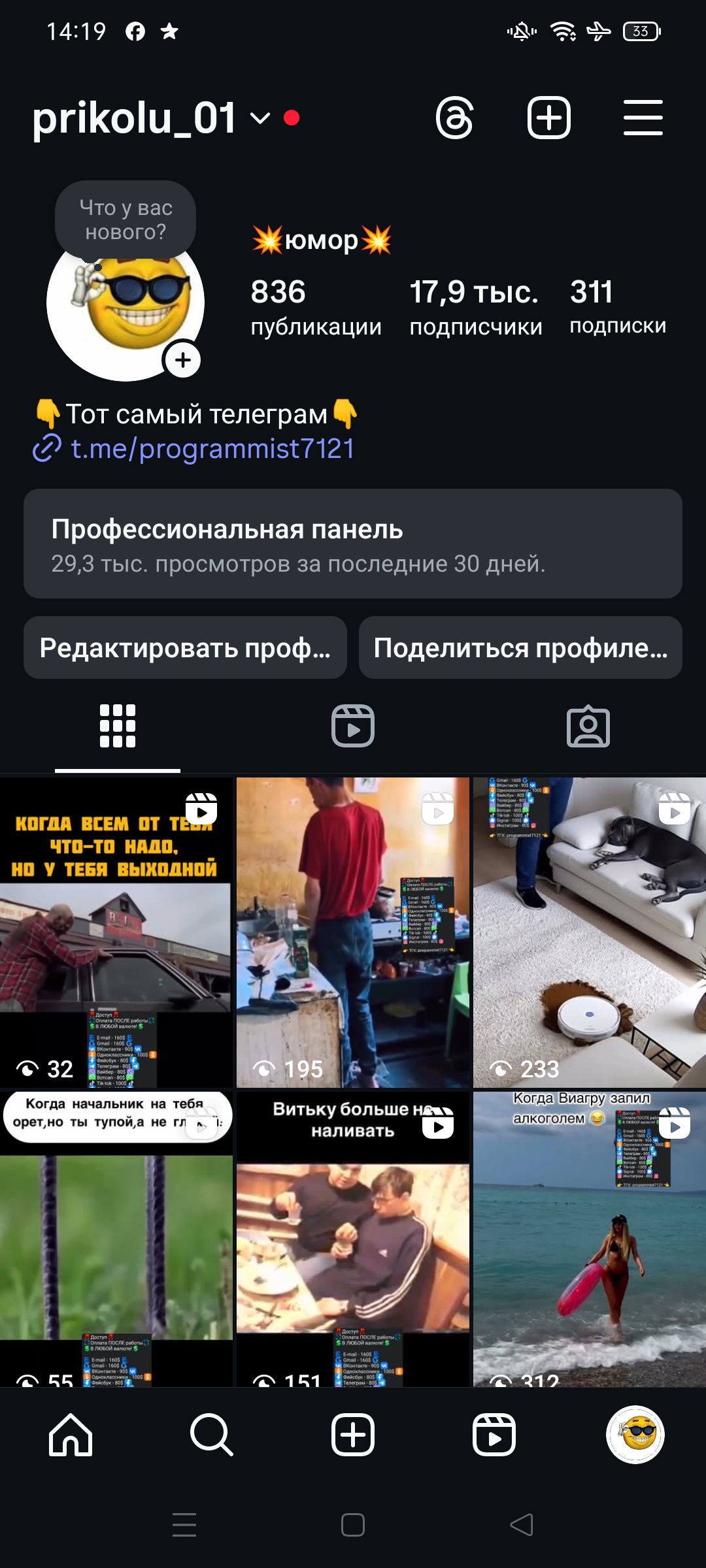706x1568 pixels.
Task: Tap Поделиться профилем button
Action: click(520, 647)
